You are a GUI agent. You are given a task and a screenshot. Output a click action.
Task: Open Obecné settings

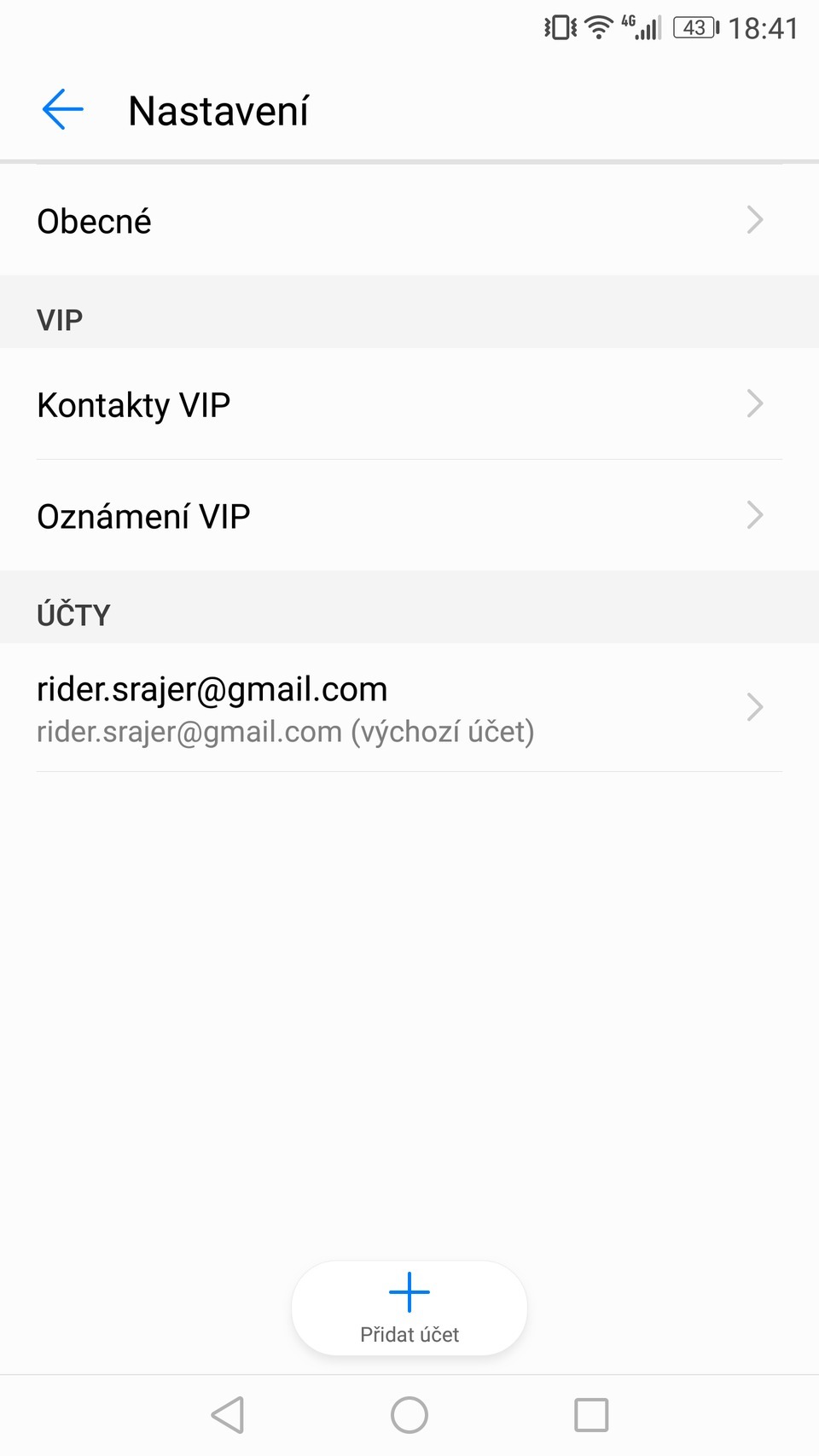click(409, 221)
